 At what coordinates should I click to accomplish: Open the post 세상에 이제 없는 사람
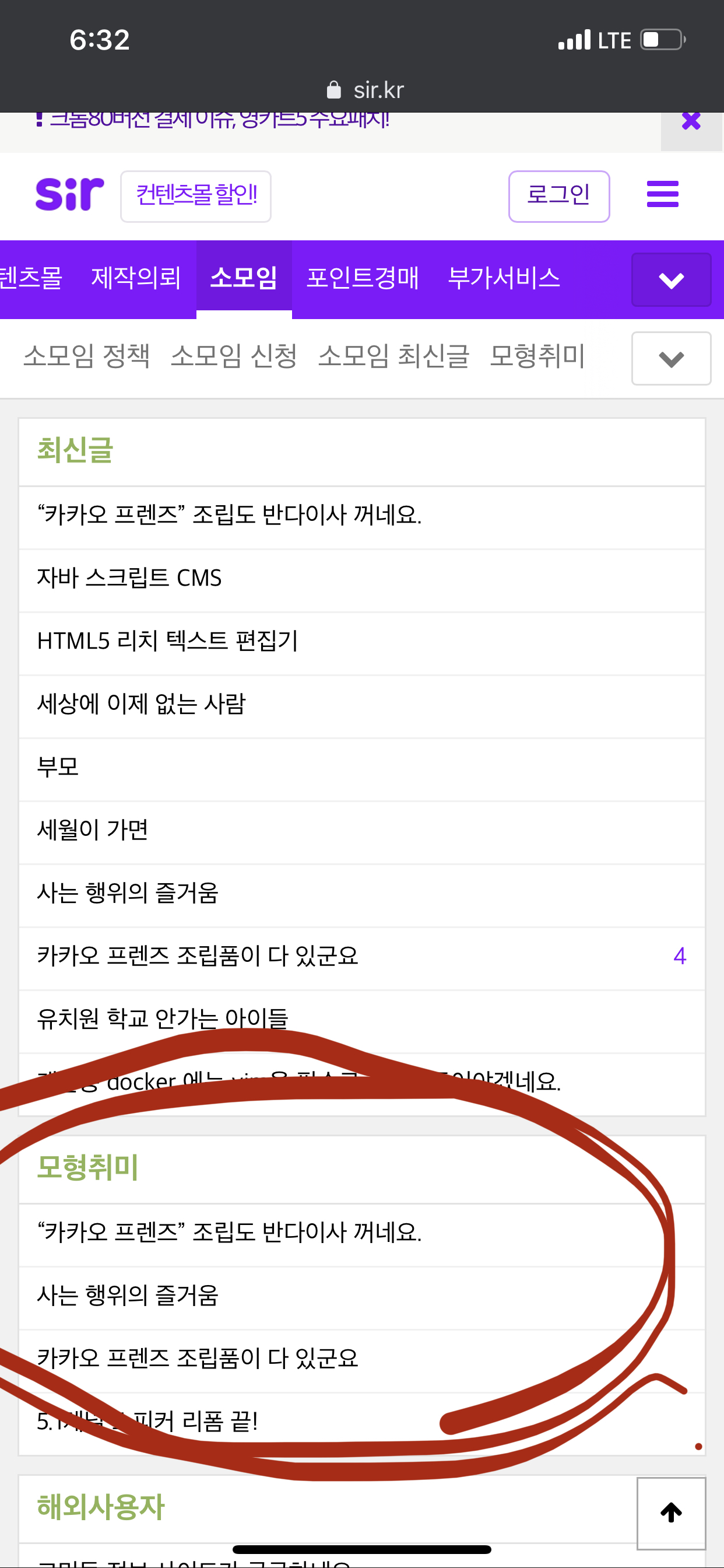[141, 704]
